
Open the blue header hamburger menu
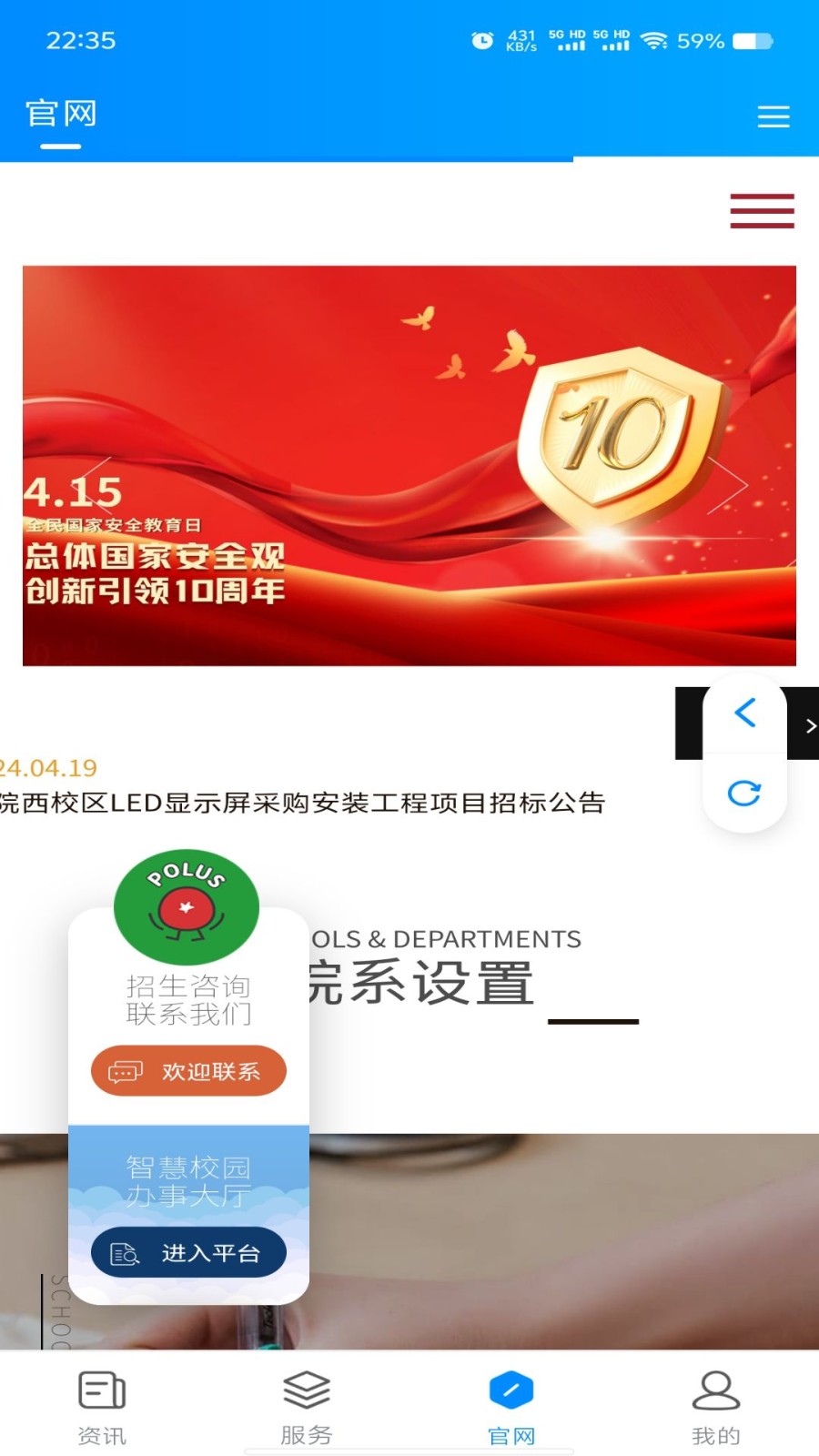[x=773, y=116]
